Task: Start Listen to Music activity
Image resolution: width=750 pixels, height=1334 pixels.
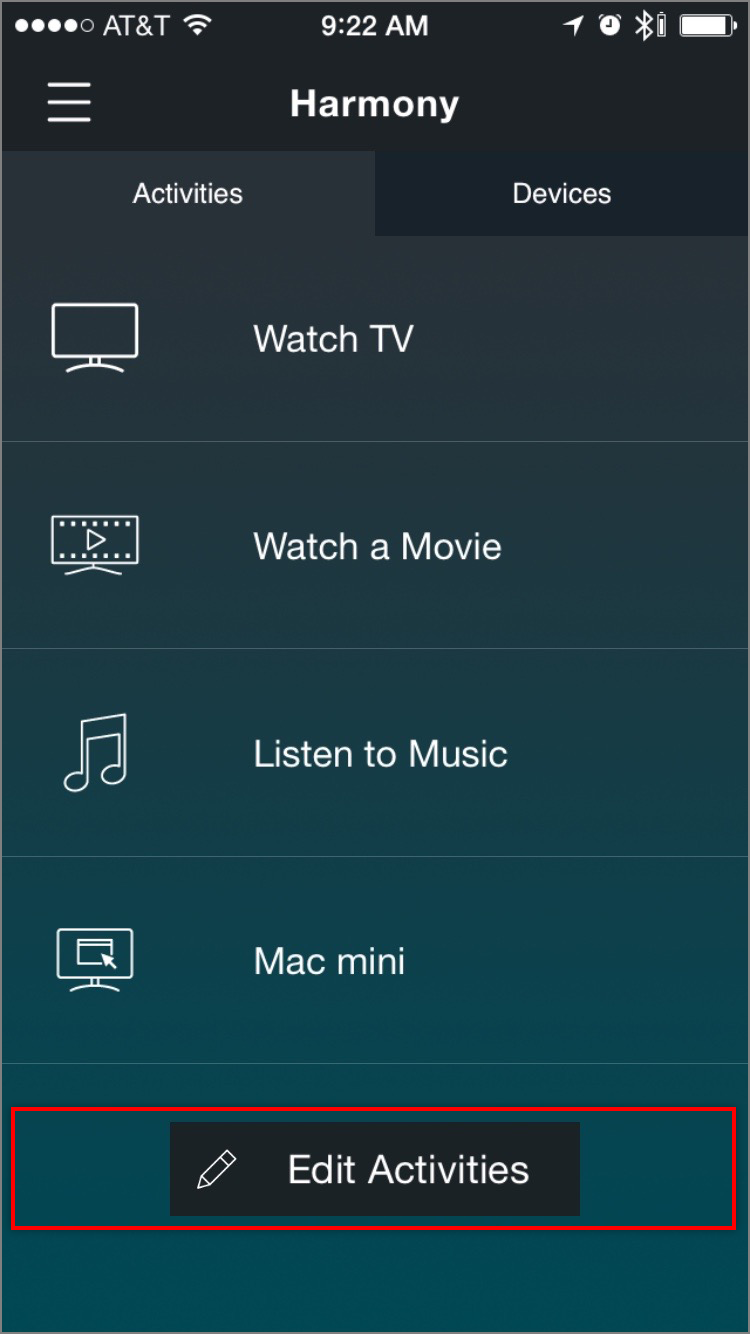Action: 375,753
